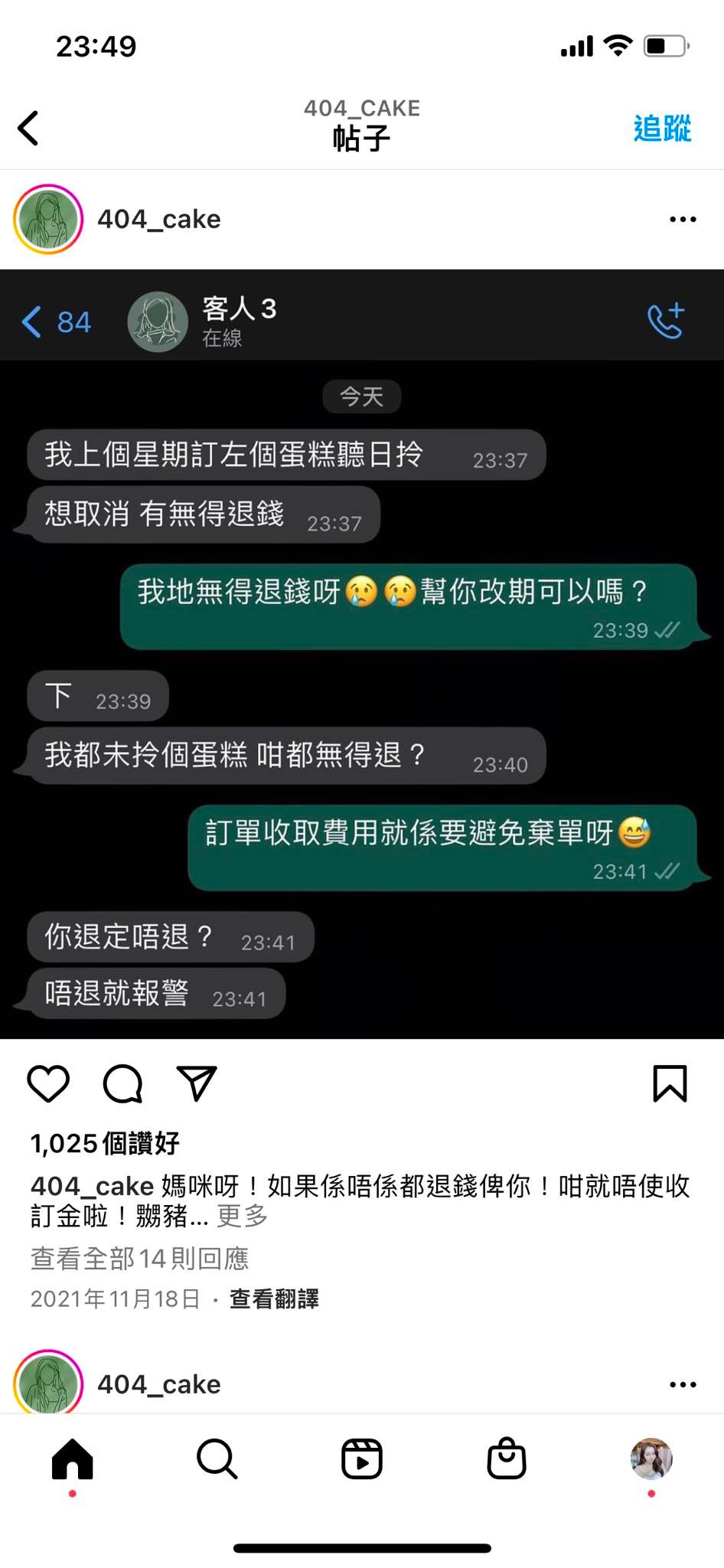Go back from the 404_CAKE posts

tap(29, 128)
